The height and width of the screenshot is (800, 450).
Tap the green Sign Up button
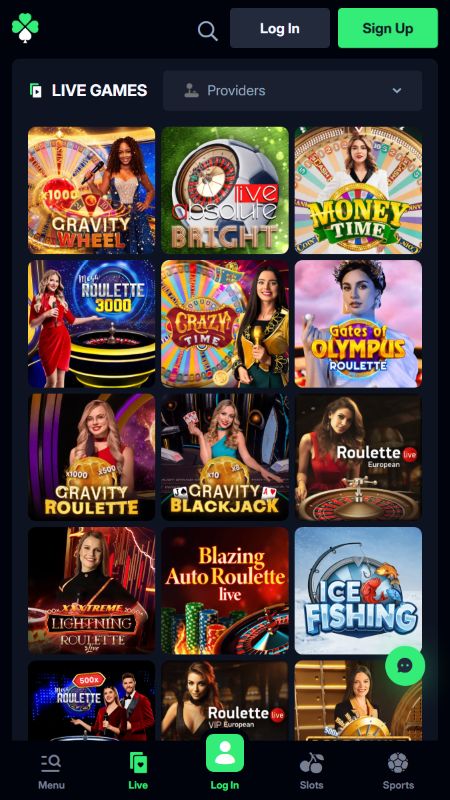click(388, 28)
